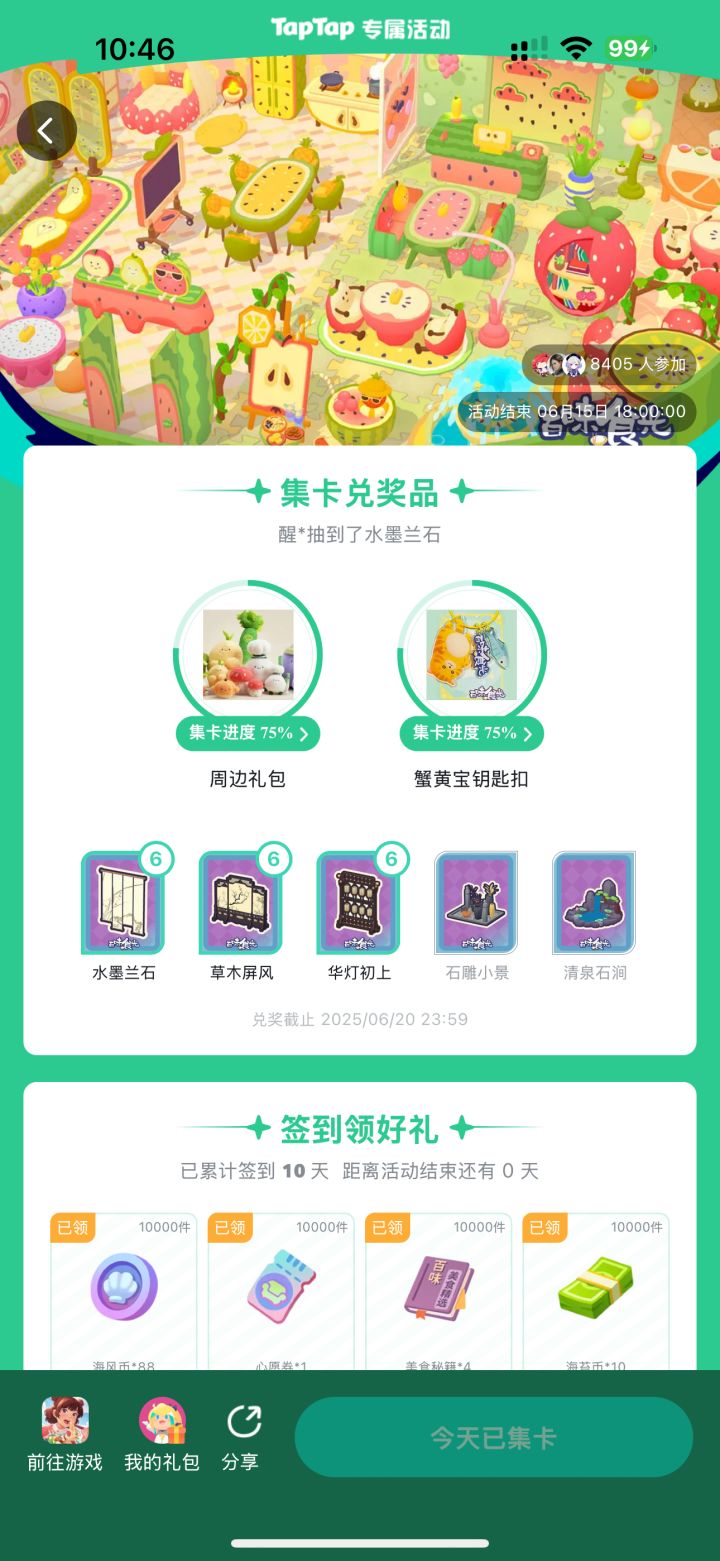The height and width of the screenshot is (1561, 720).
Task: Expand 周边礼包 collection progress details
Action: (247, 733)
